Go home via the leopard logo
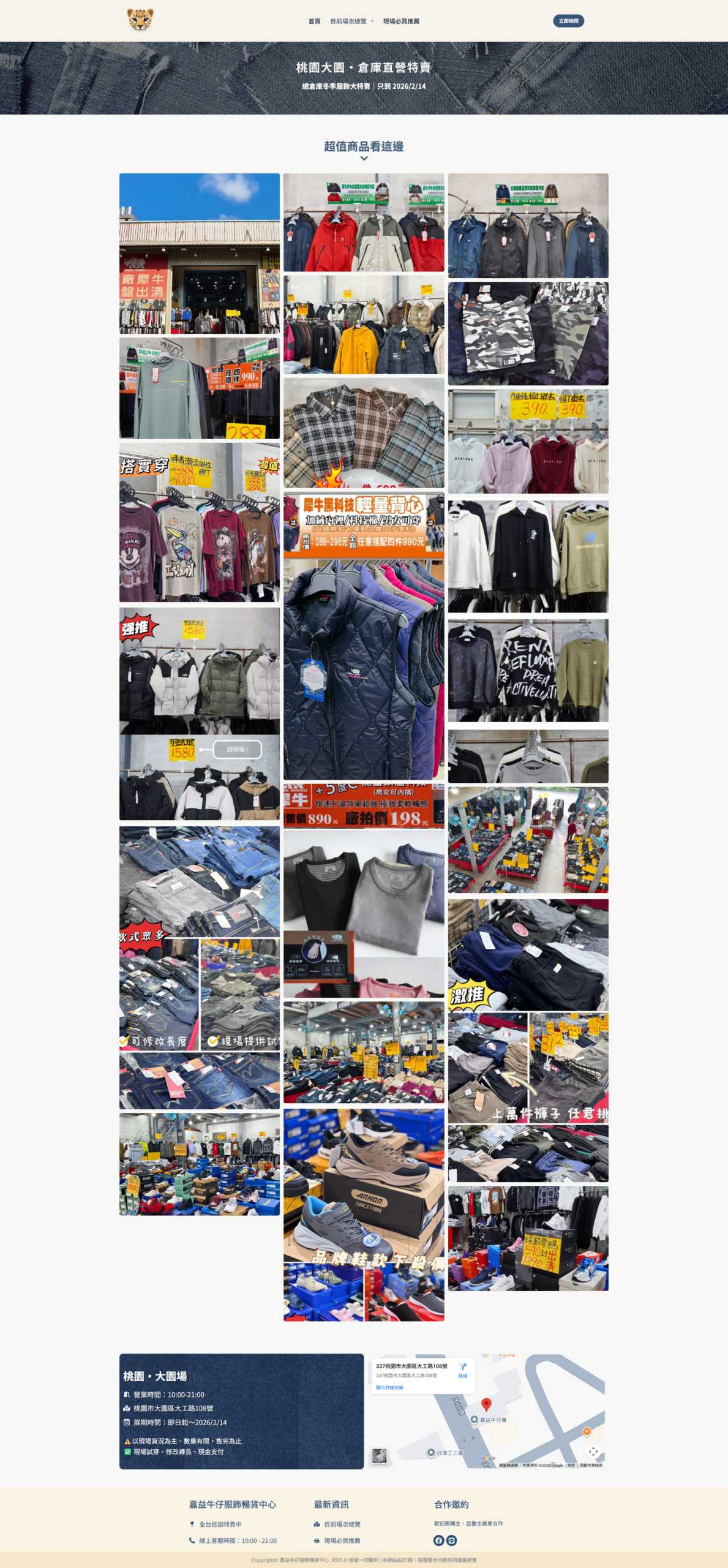Viewport: 728px width, 1568px height. click(140, 20)
